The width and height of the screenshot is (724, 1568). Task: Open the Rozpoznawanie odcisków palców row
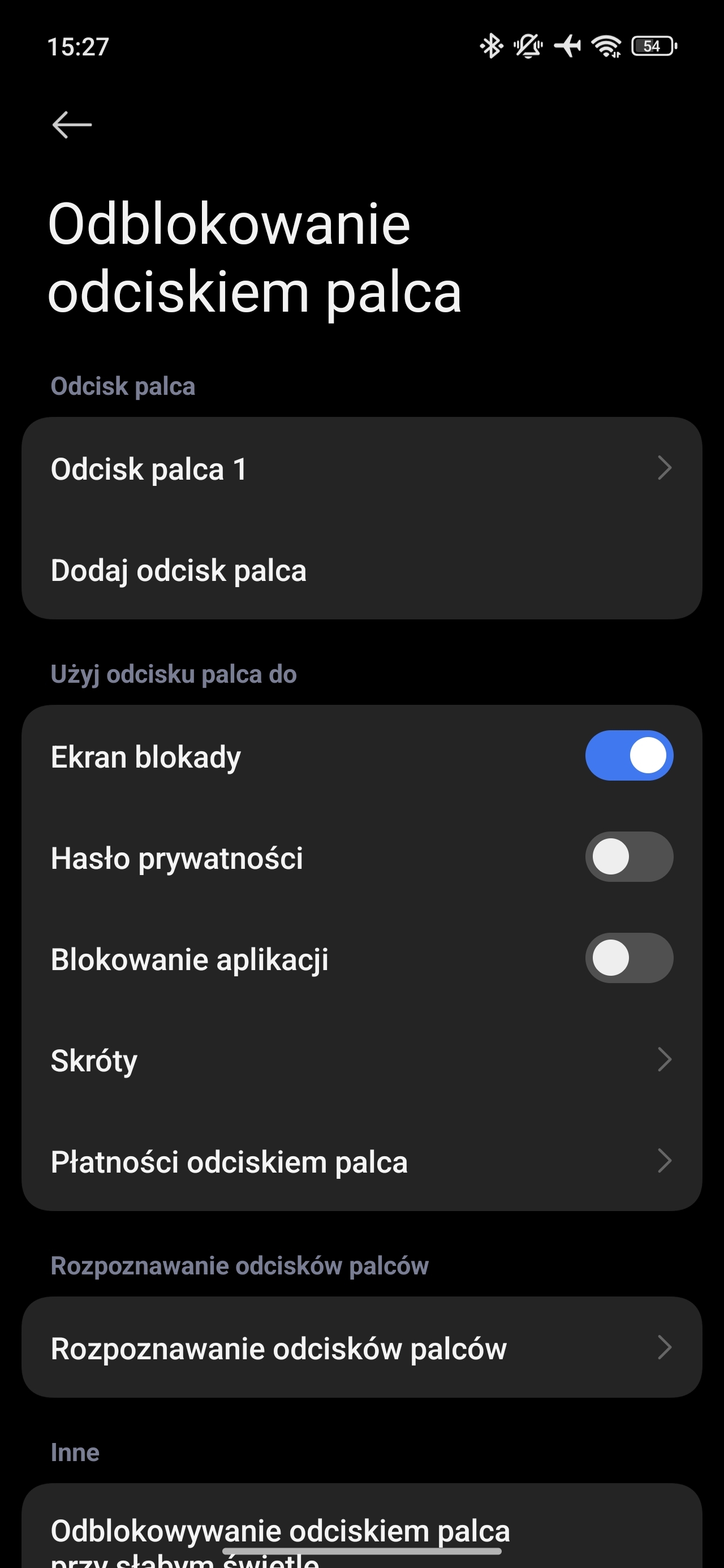click(361, 1347)
